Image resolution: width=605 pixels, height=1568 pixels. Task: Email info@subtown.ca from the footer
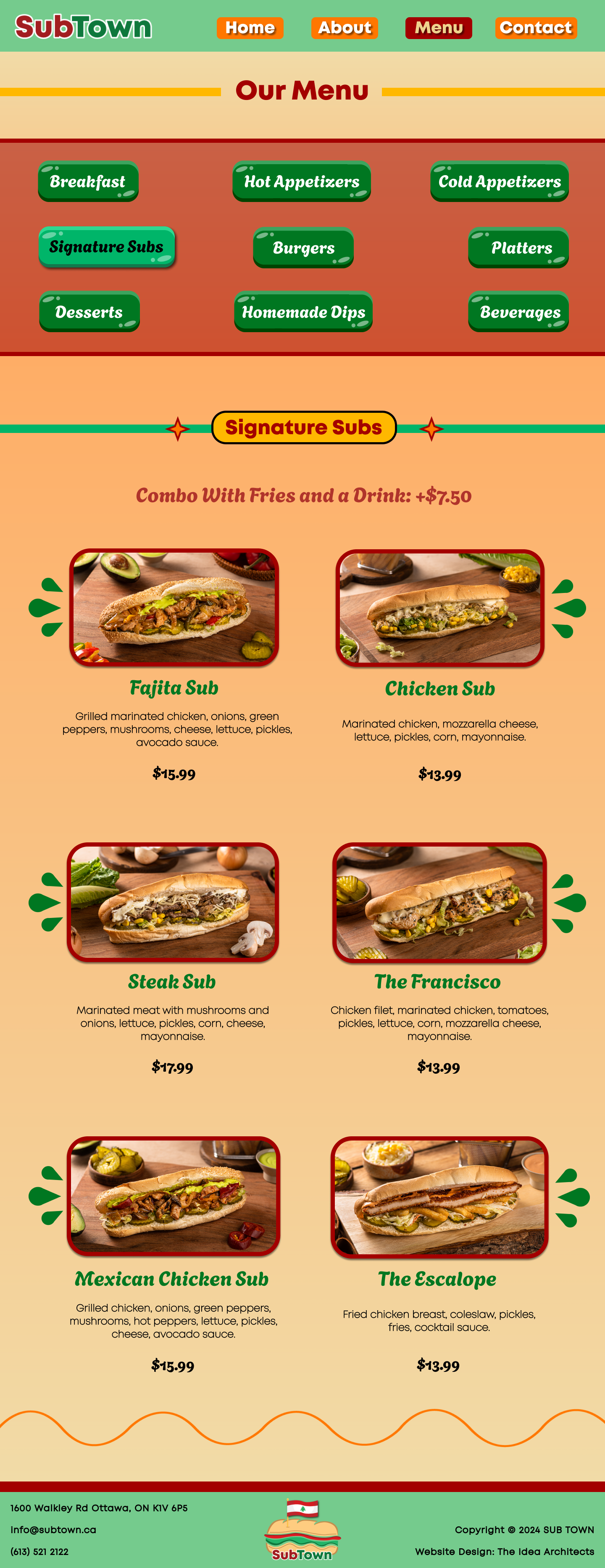pyautogui.click(x=54, y=1530)
